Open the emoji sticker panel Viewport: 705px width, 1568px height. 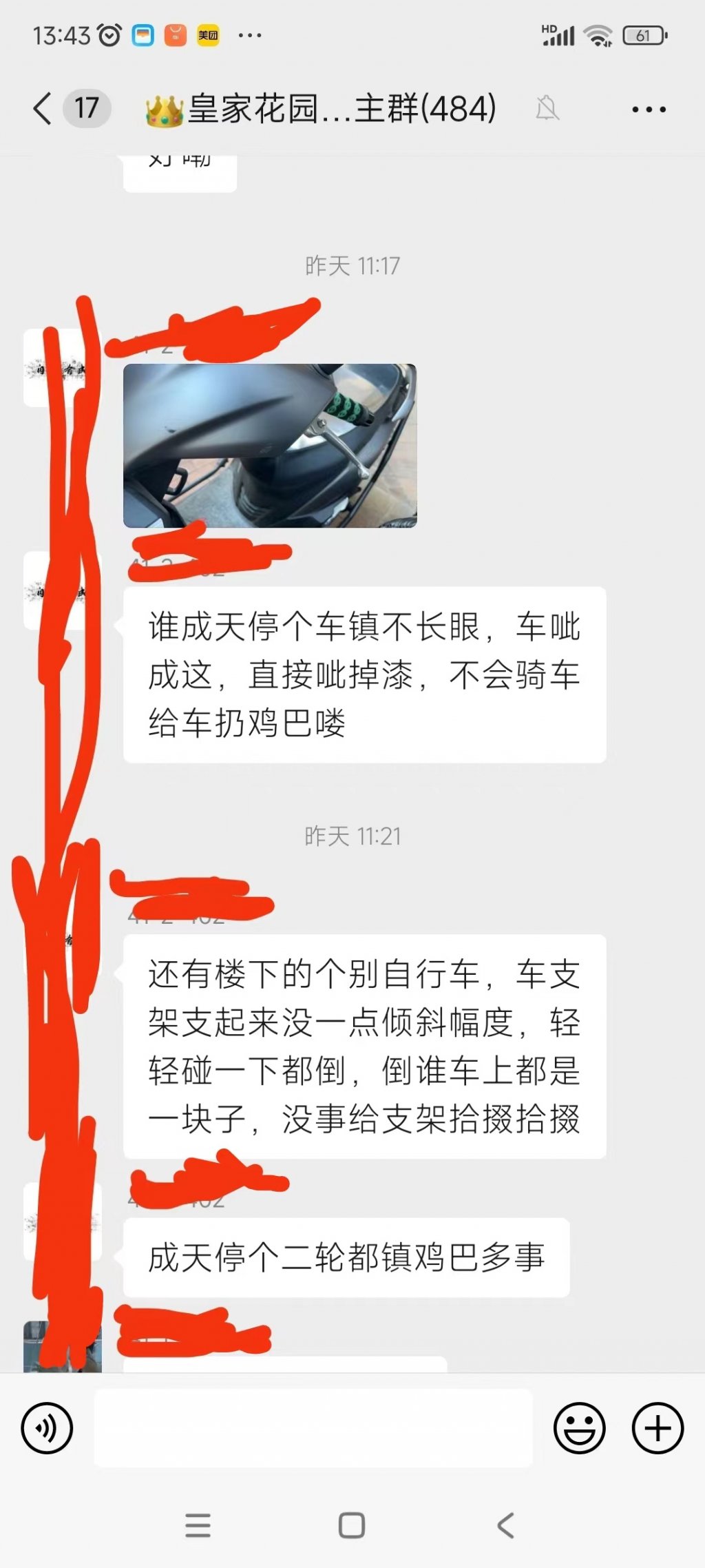pos(579,1428)
